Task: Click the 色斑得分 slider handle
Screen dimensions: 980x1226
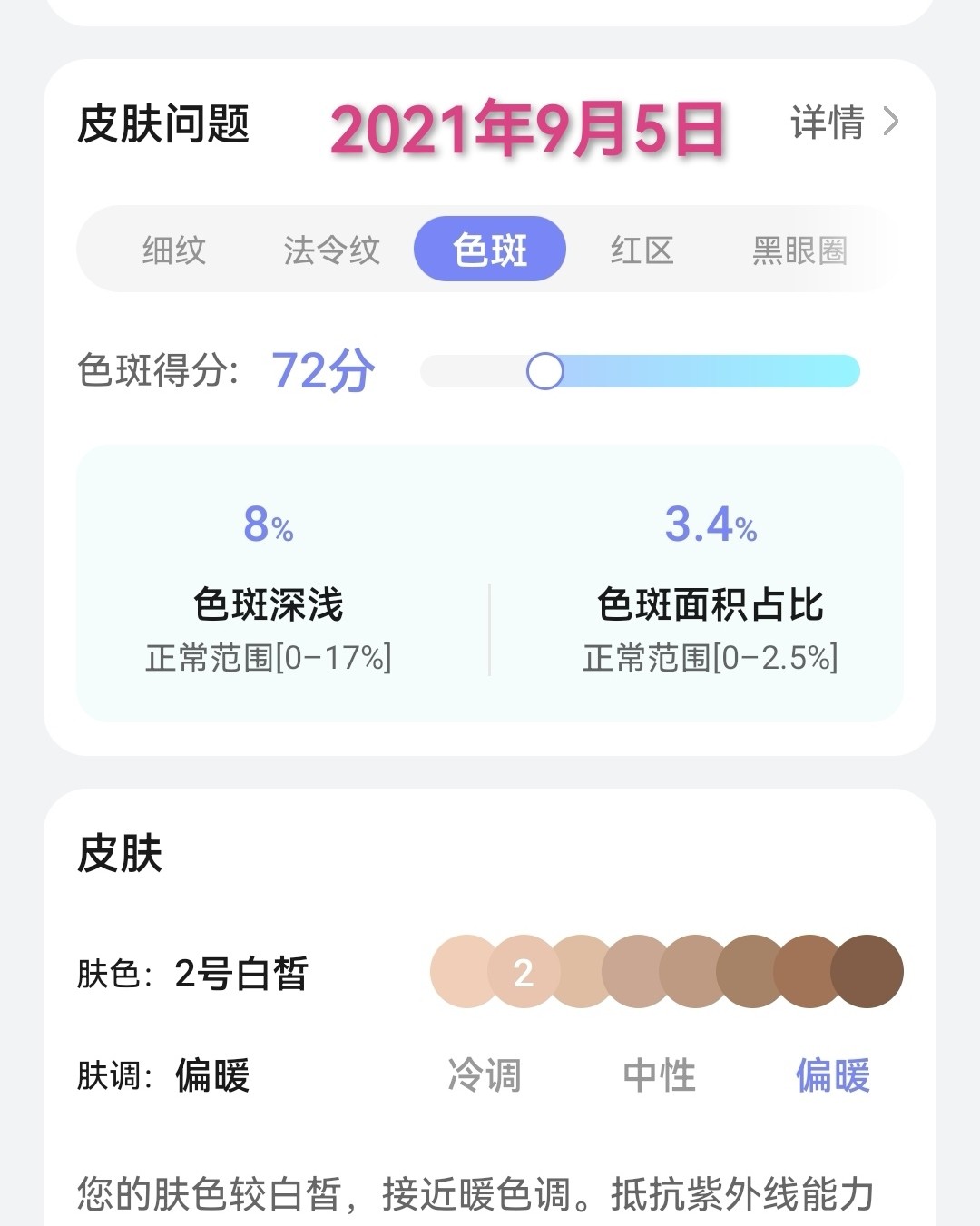Action: (547, 371)
